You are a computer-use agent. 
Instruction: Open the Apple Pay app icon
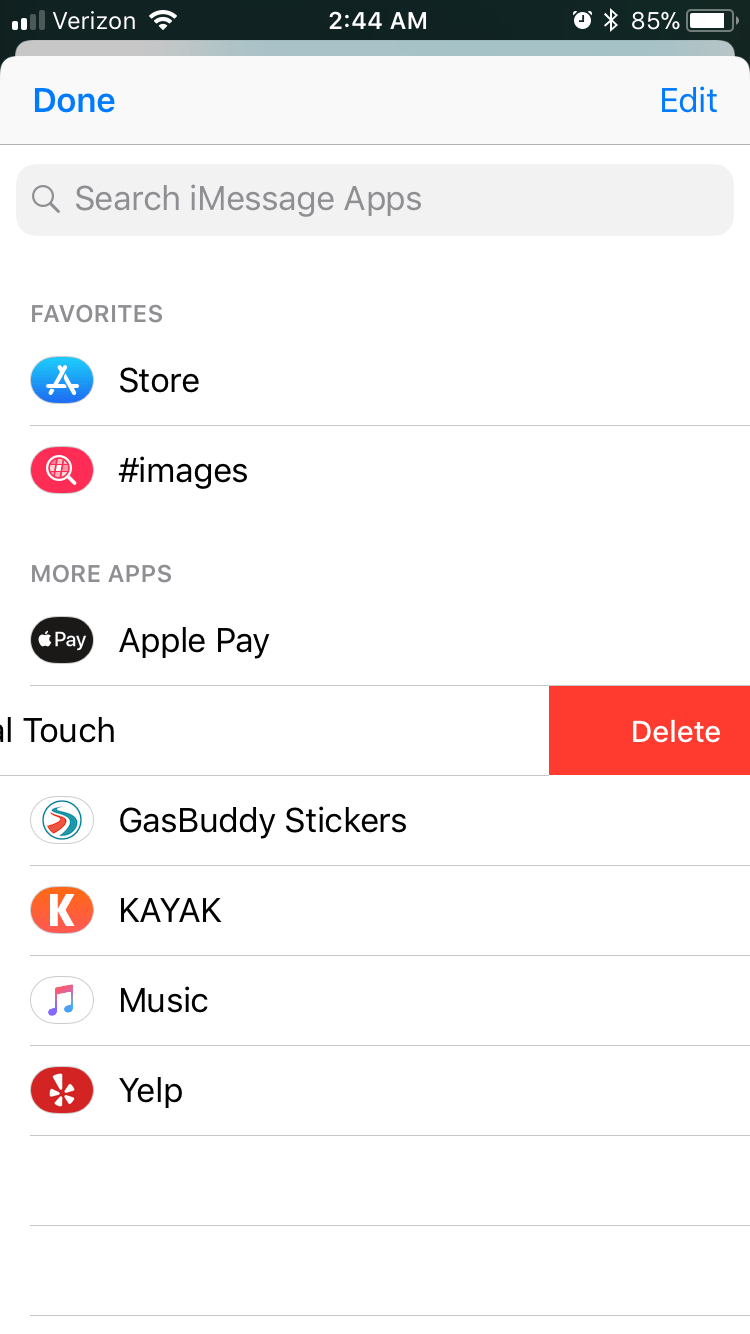(x=62, y=640)
